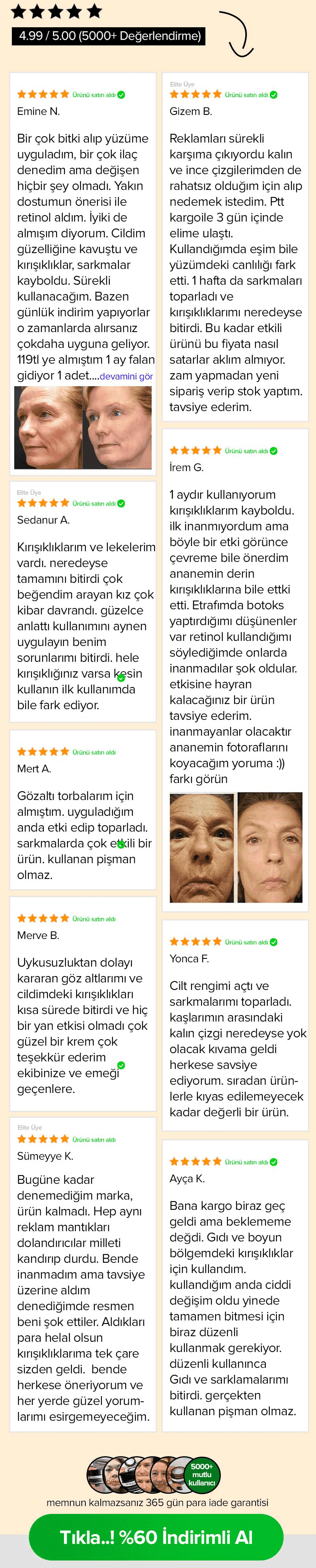Expand Emine N.'s review with devamini gör
This screenshot has height=1568, width=316.
(x=126, y=376)
